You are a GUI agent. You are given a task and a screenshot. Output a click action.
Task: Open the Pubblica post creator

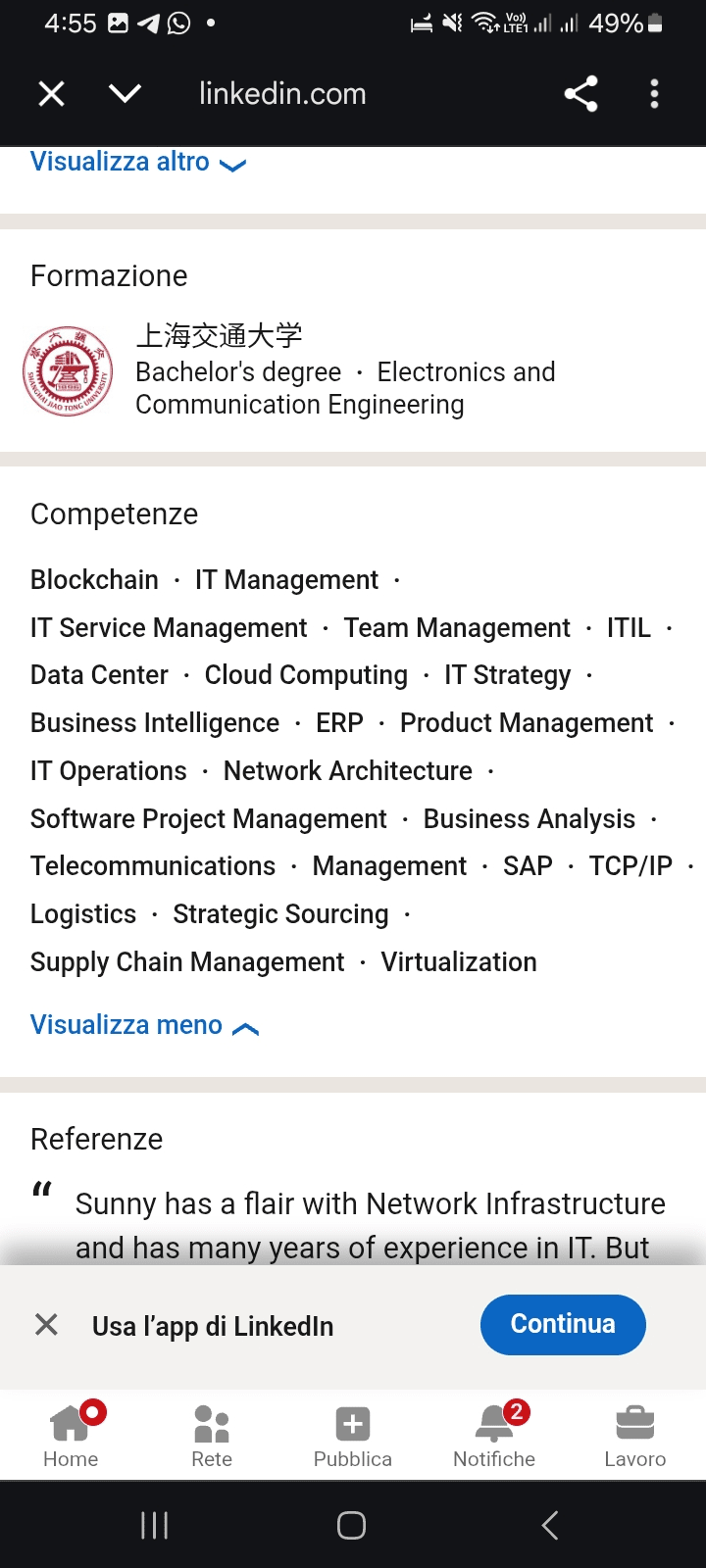tap(353, 1435)
